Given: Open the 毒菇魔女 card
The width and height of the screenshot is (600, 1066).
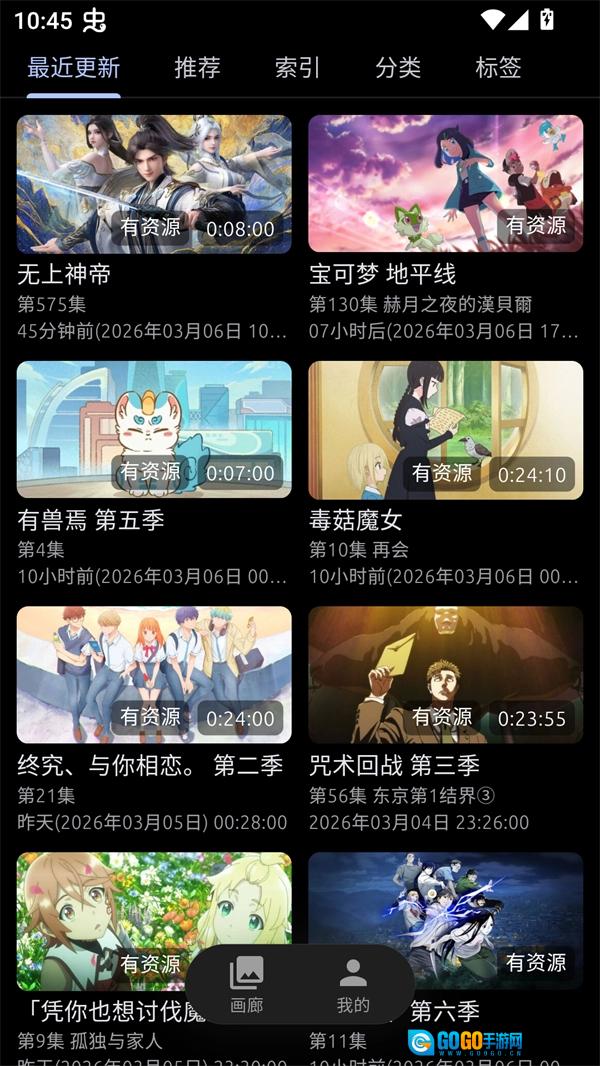Looking at the screenshot, I should click(446, 474).
